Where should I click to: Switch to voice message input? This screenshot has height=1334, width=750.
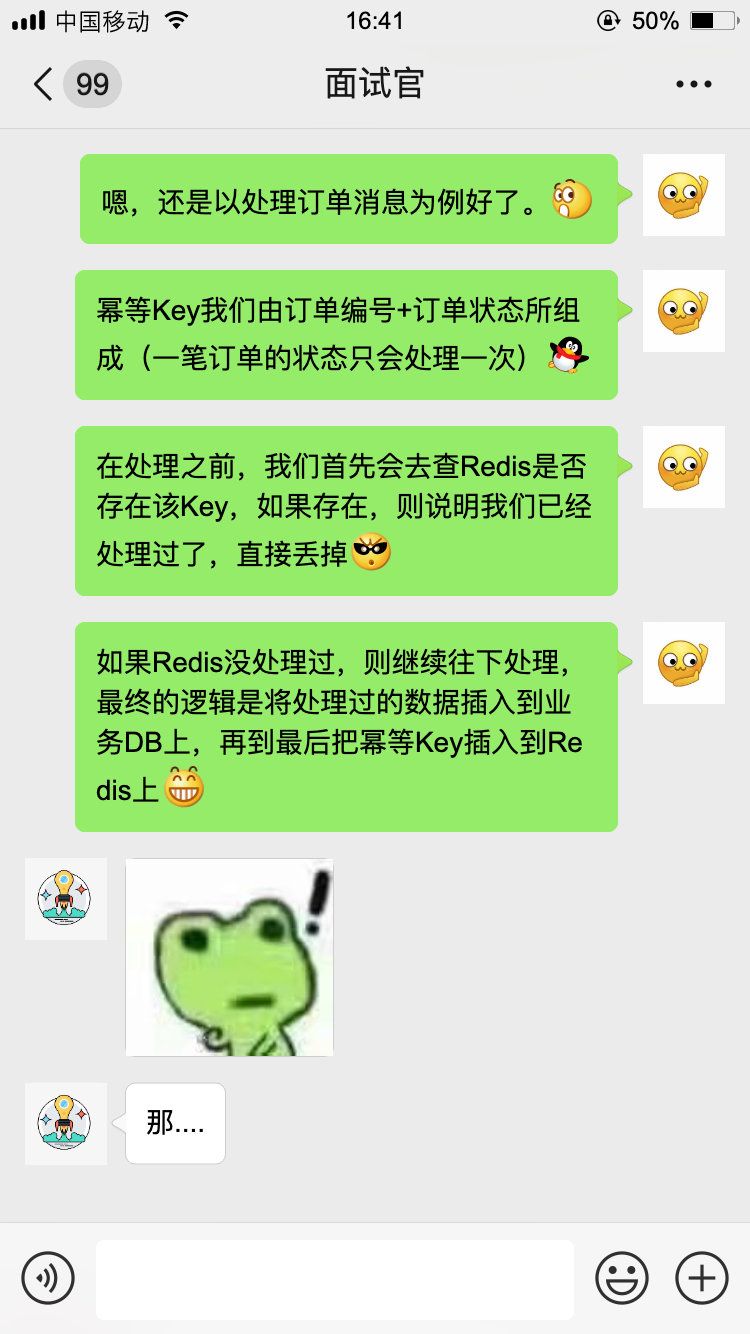click(x=48, y=1278)
